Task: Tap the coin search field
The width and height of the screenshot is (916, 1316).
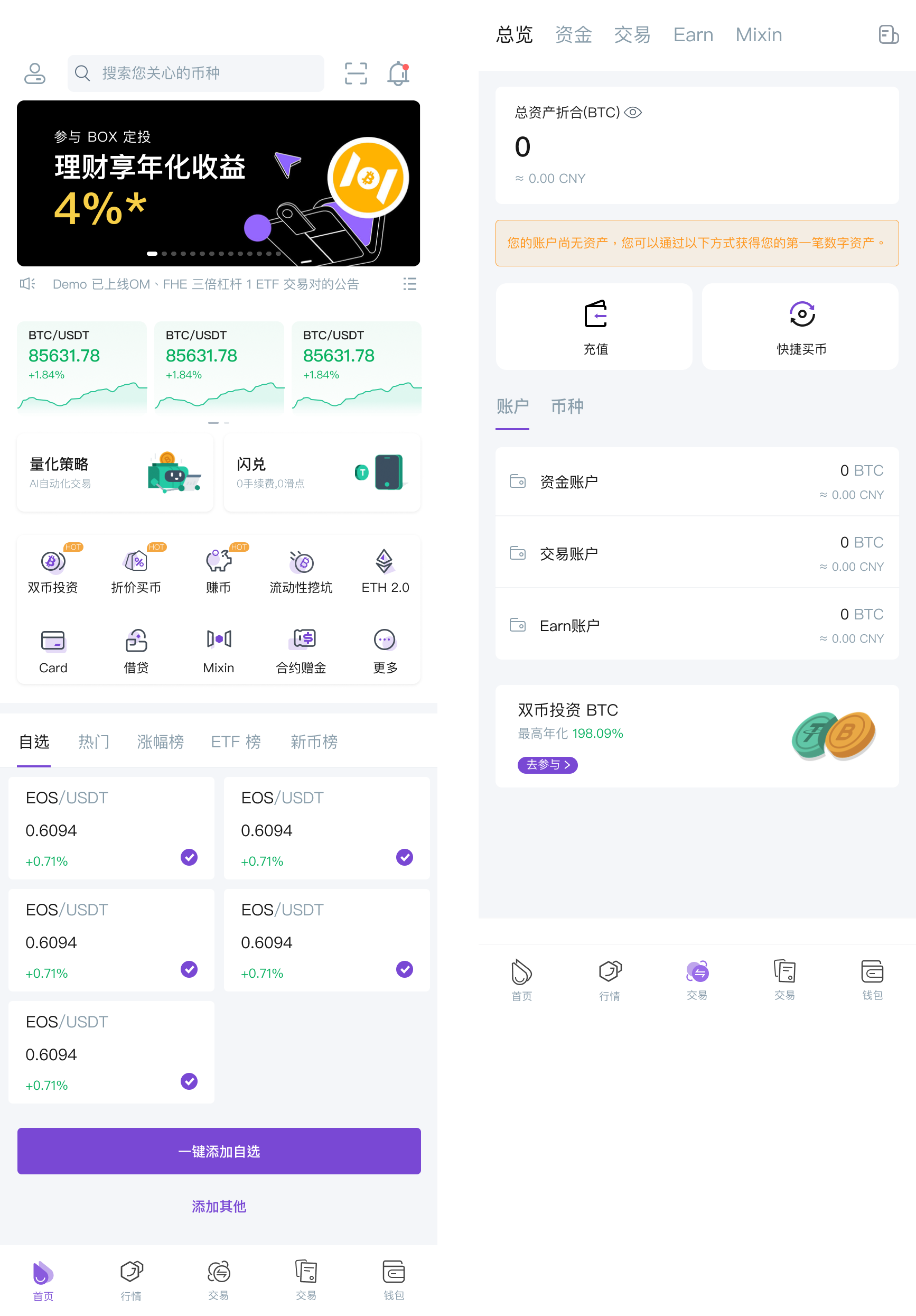Action: [x=195, y=73]
